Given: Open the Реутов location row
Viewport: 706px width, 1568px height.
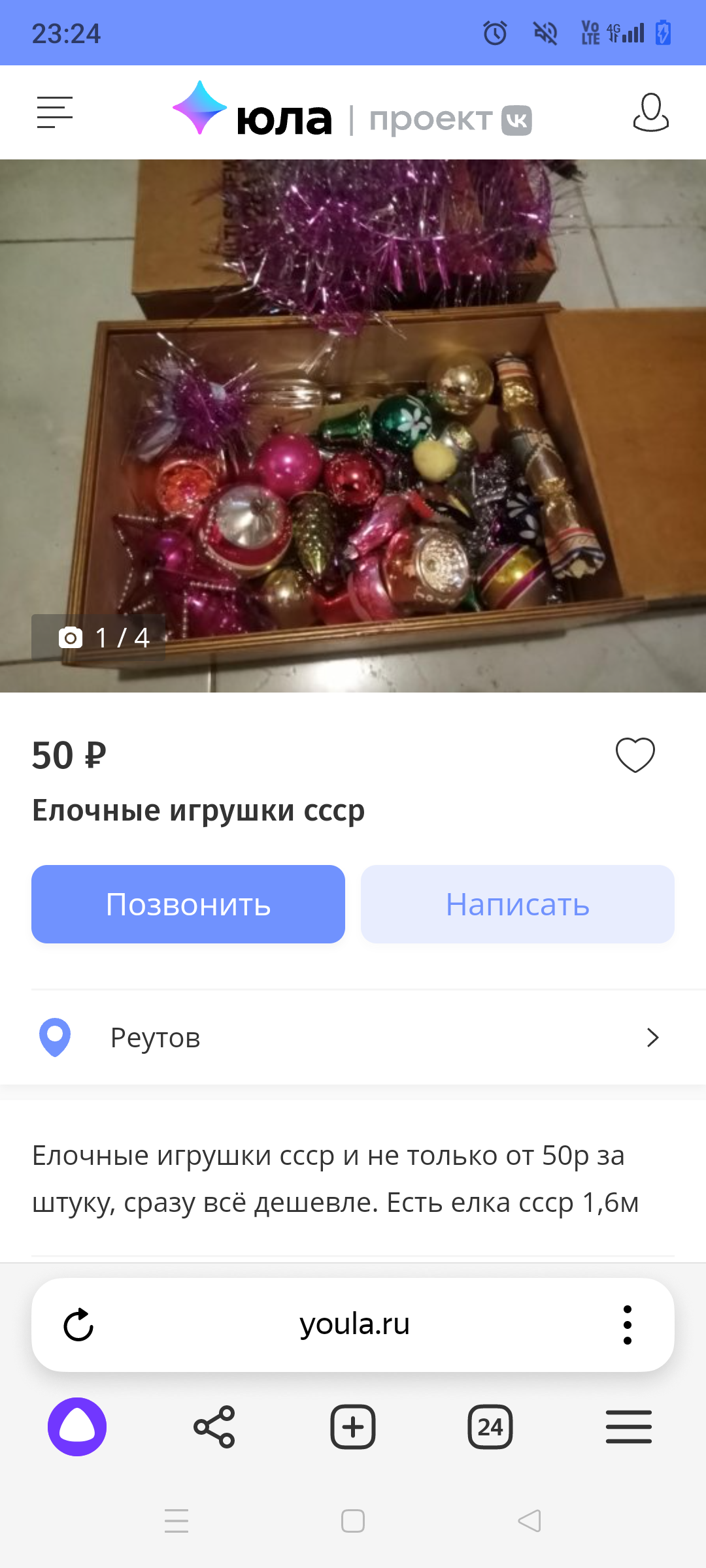Looking at the screenshot, I should [x=353, y=1037].
